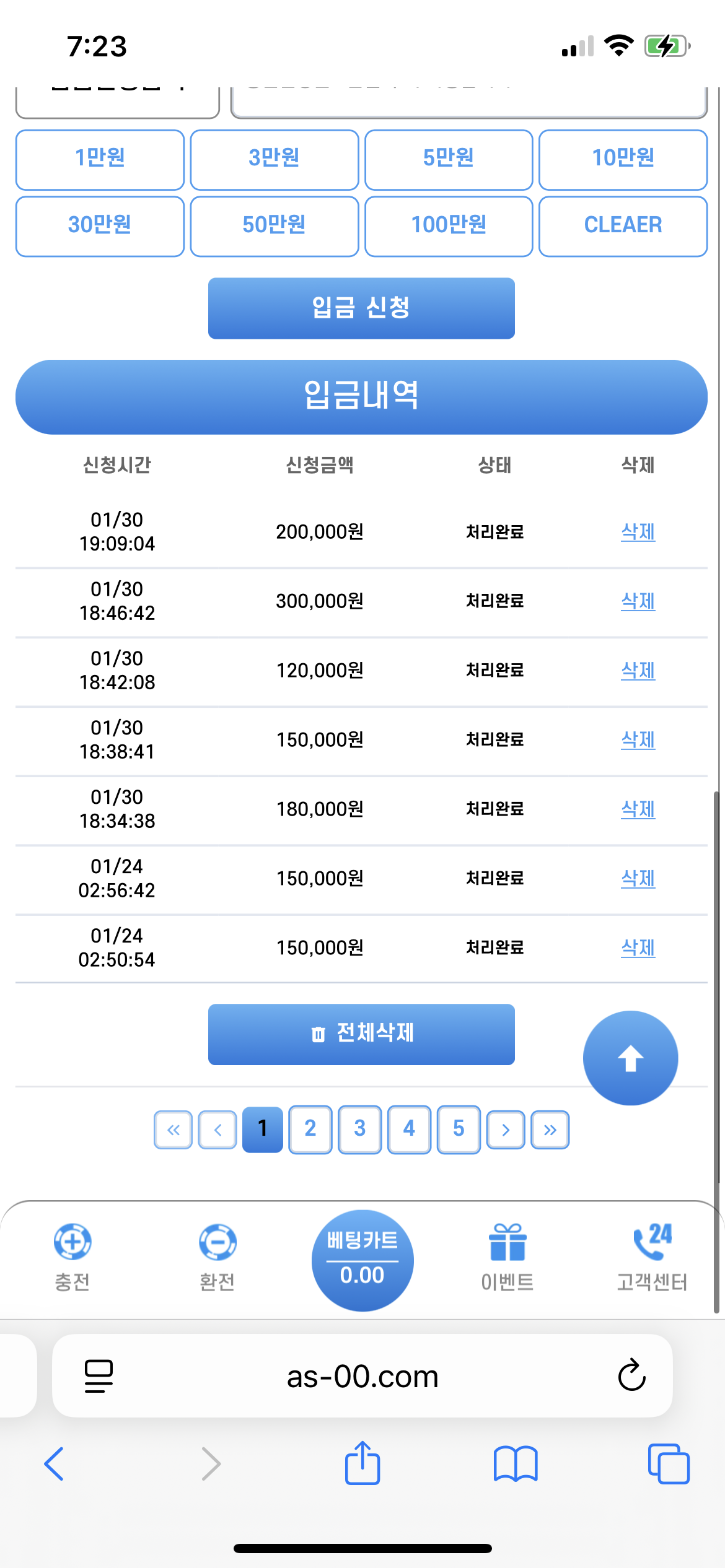Select the 5만원 amount button

click(x=449, y=159)
